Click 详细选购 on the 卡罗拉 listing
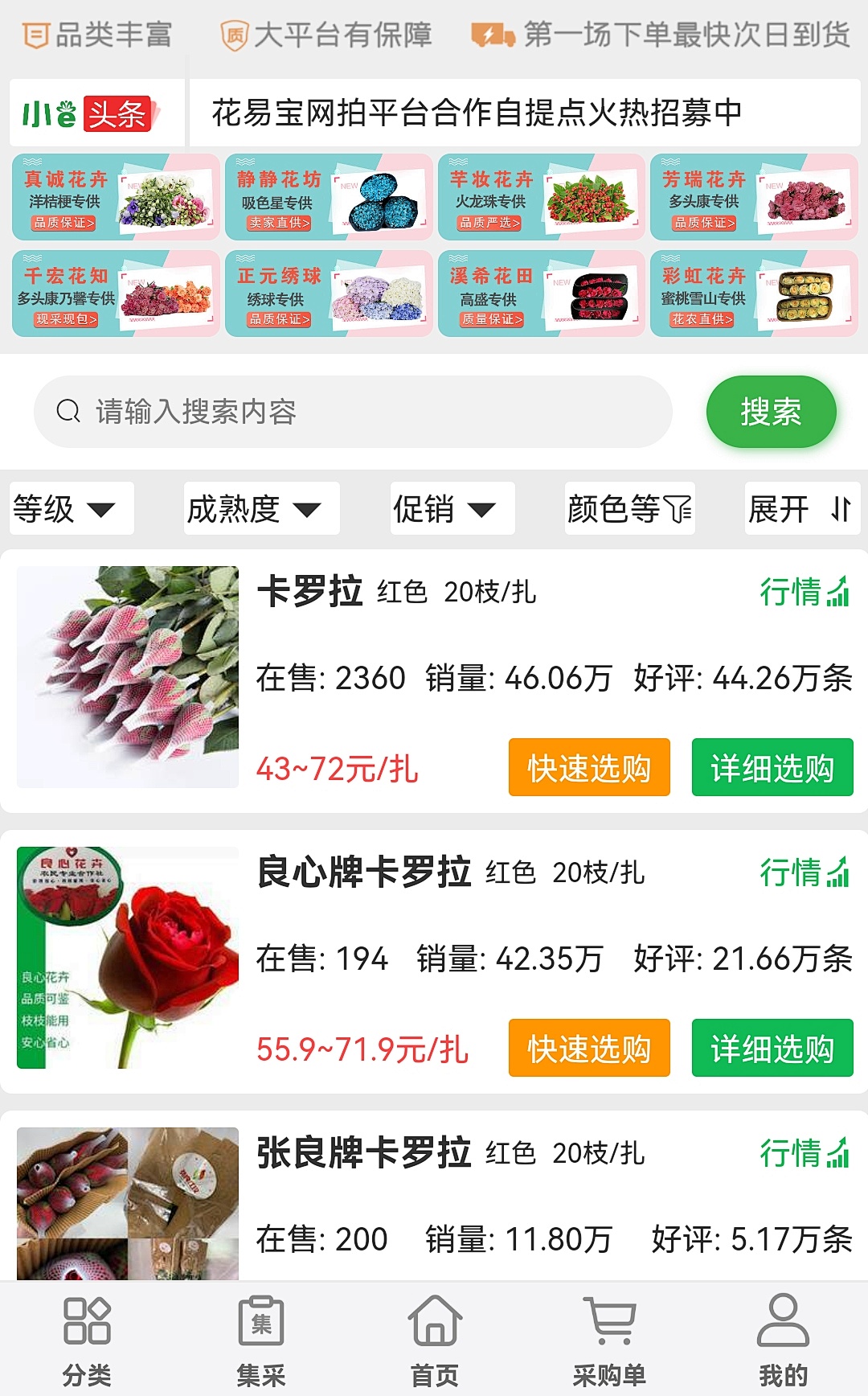This screenshot has width=868, height=1396. coord(773,768)
